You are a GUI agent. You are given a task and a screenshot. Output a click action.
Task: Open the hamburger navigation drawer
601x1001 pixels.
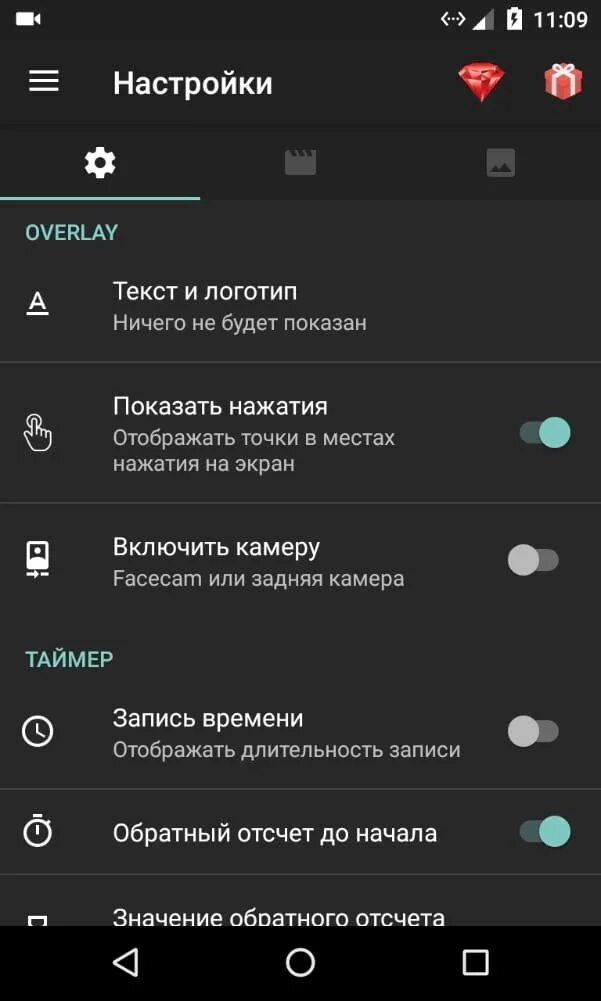(44, 82)
